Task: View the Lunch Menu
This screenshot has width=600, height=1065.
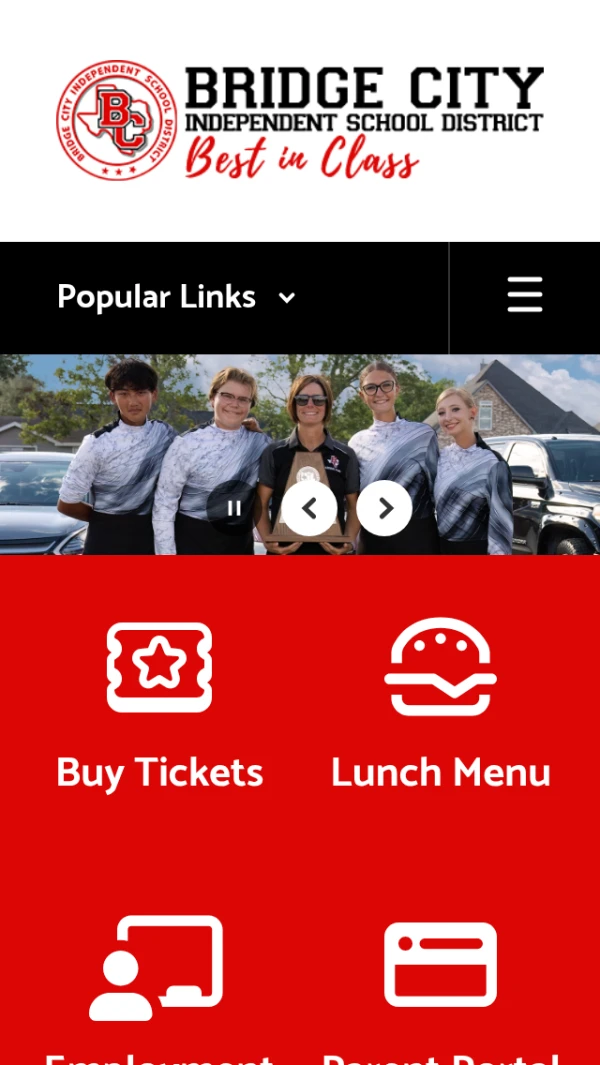Action: coord(440,704)
